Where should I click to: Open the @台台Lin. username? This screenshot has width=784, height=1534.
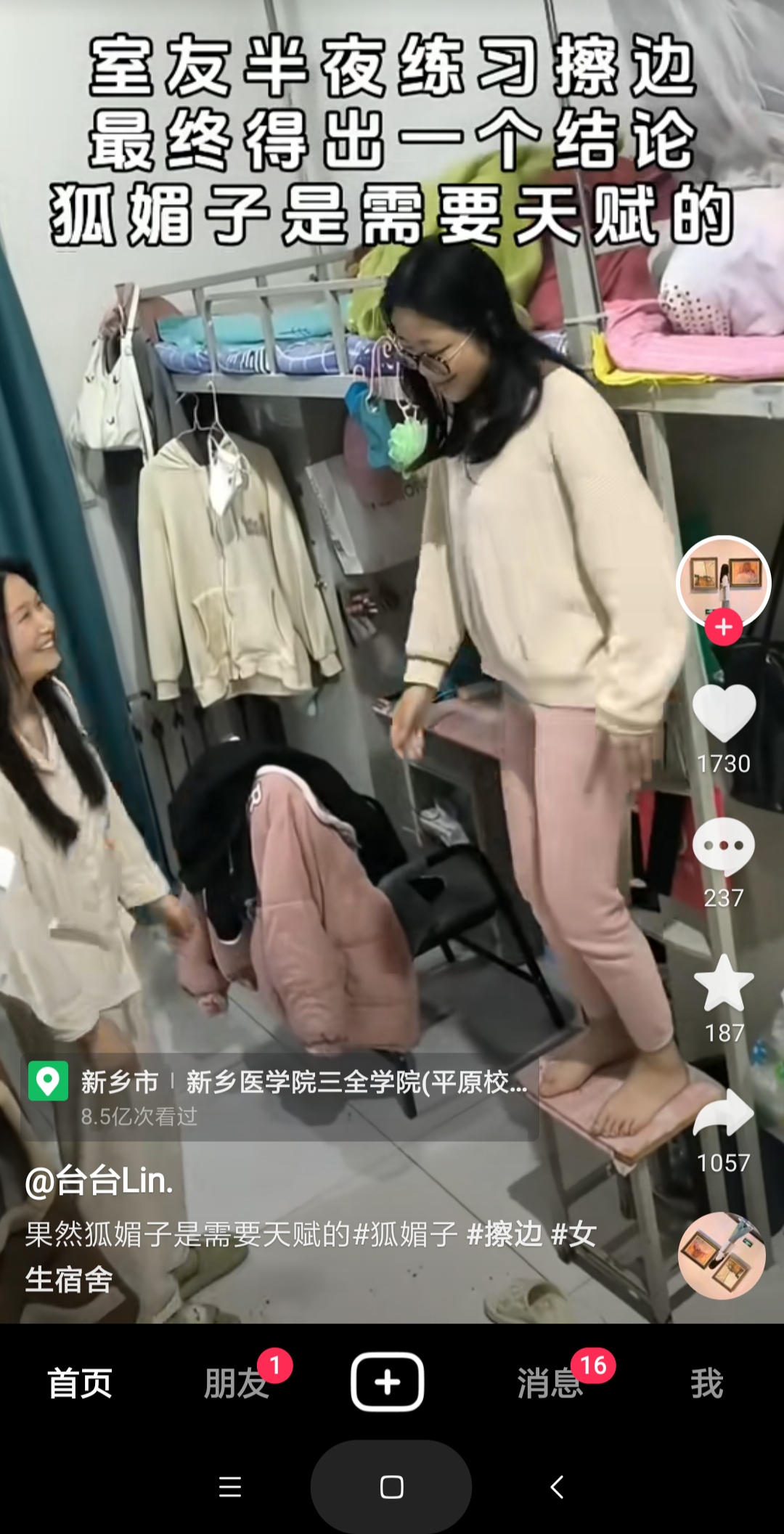99,1181
